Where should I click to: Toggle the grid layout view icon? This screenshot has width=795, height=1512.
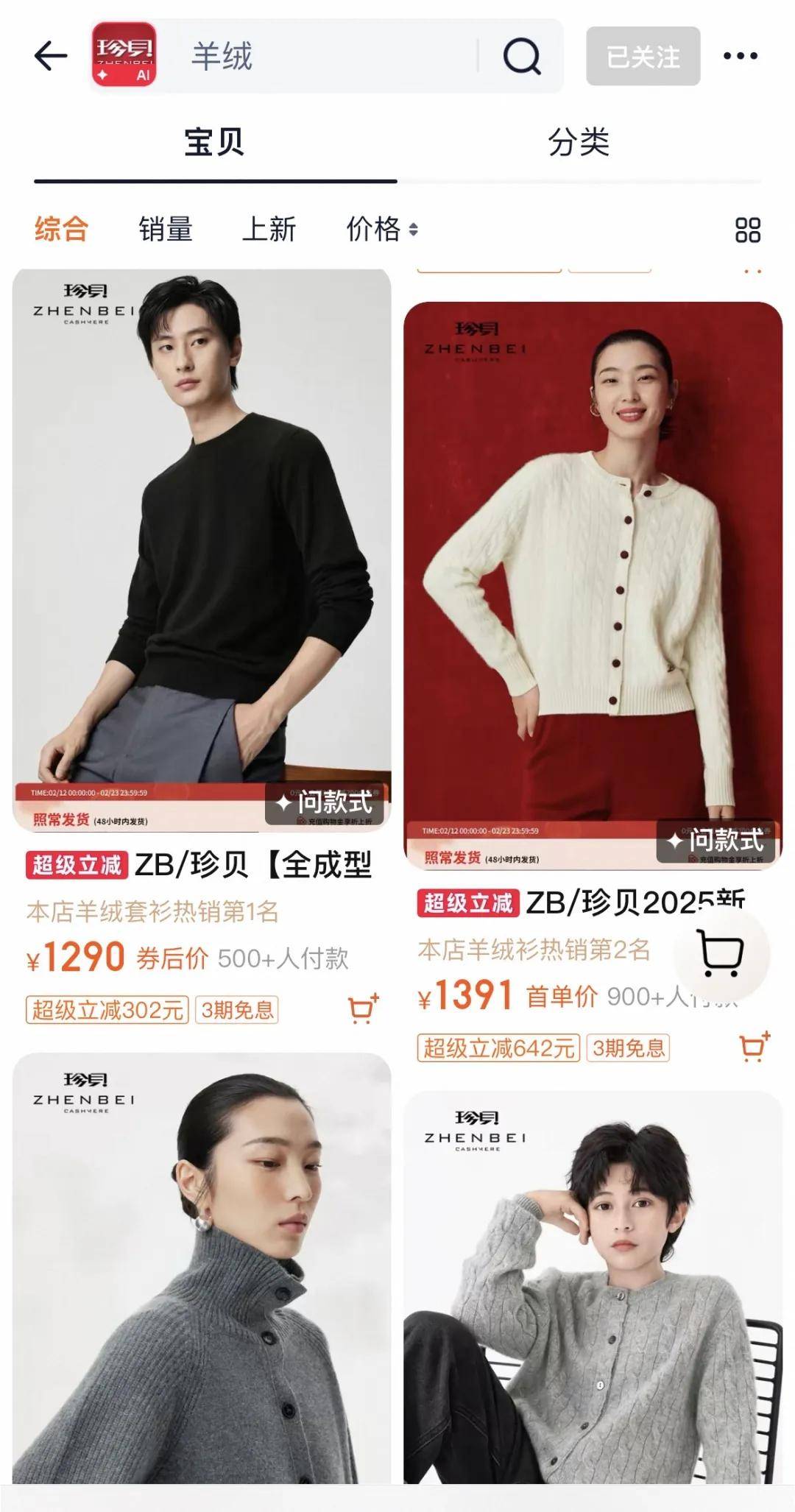tap(747, 230)
